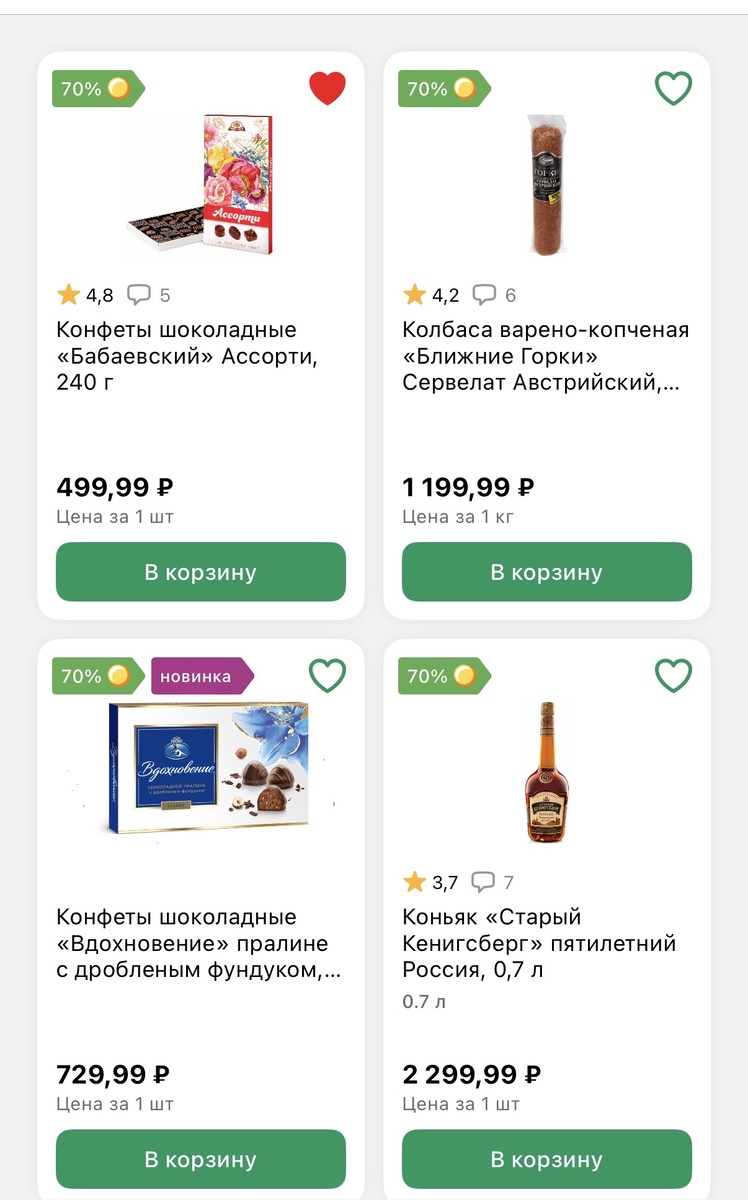
Task: Click the filled red heart on Бабаевский chocolates
Action: pos(328,88)
